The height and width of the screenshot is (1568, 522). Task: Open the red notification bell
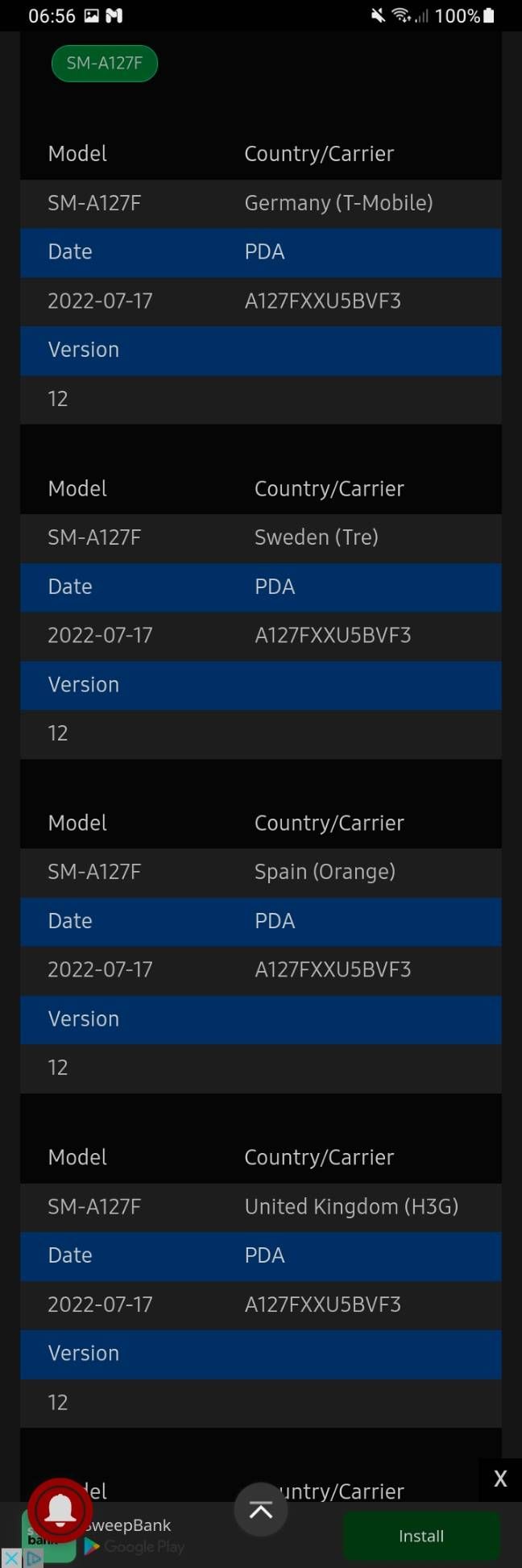60,1511
